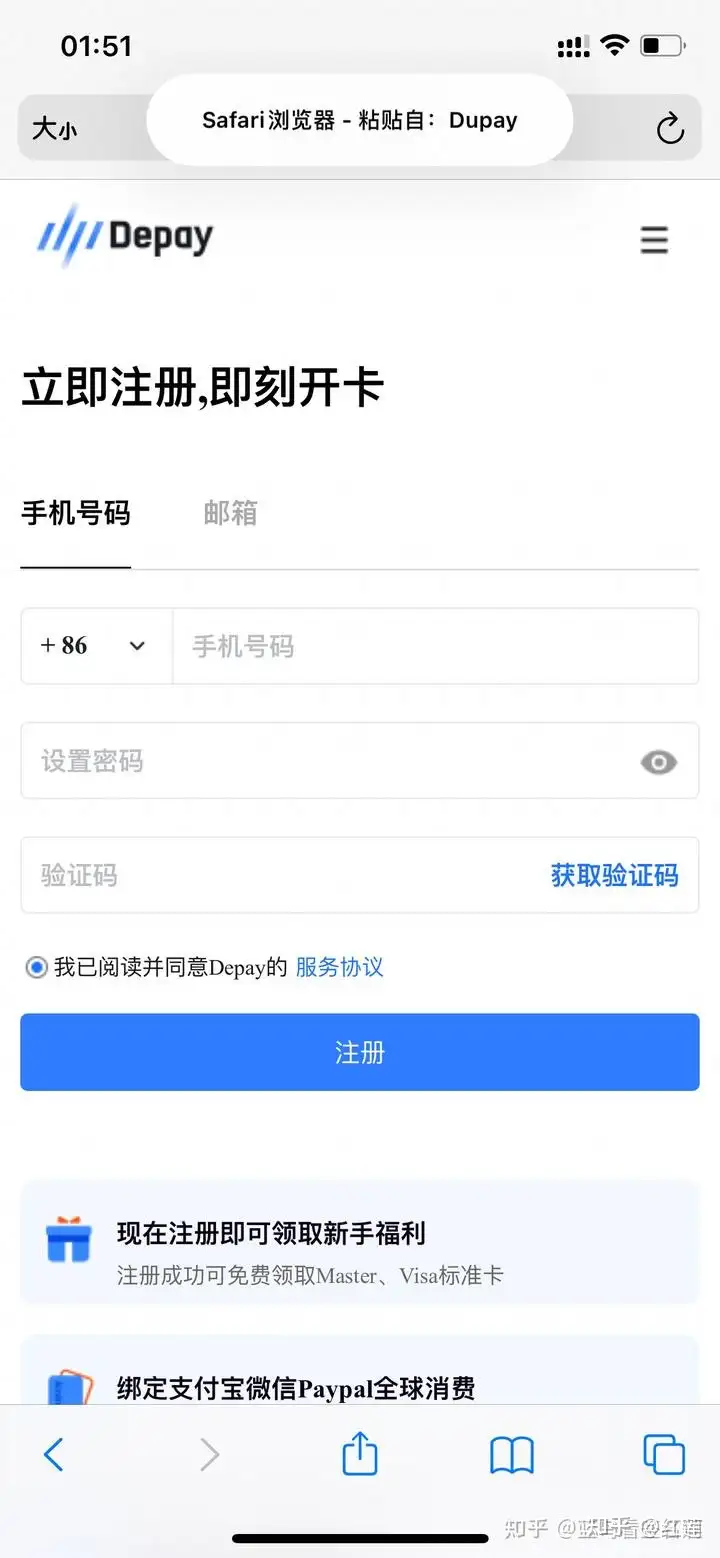The image size is (720, 1558).
Task: Switch to the 邮箱 tab
Action: (230, 513)
